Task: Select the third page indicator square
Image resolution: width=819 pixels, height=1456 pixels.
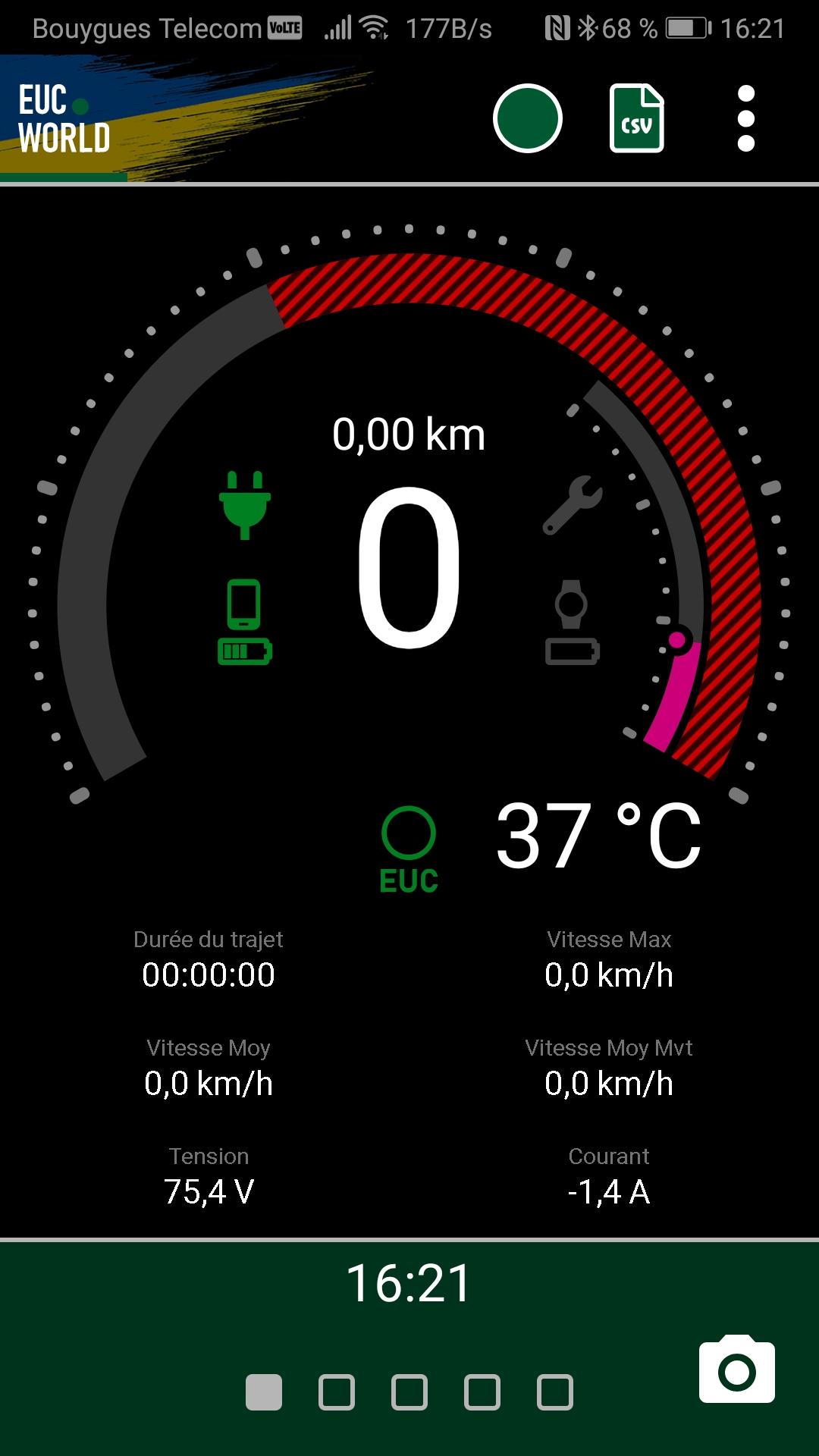Action: (409, 1392)
